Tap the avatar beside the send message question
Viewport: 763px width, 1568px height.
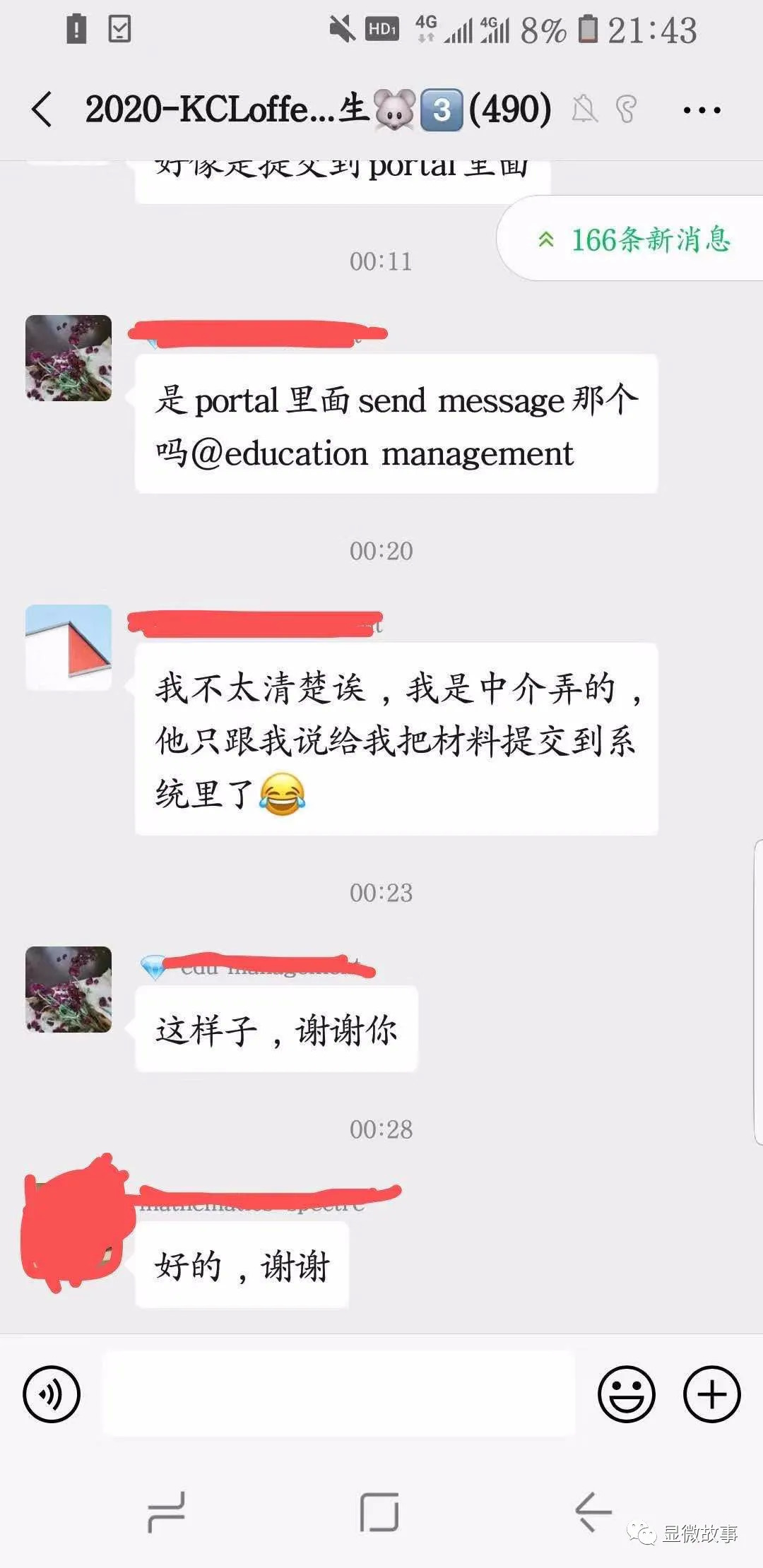(69, 358)
